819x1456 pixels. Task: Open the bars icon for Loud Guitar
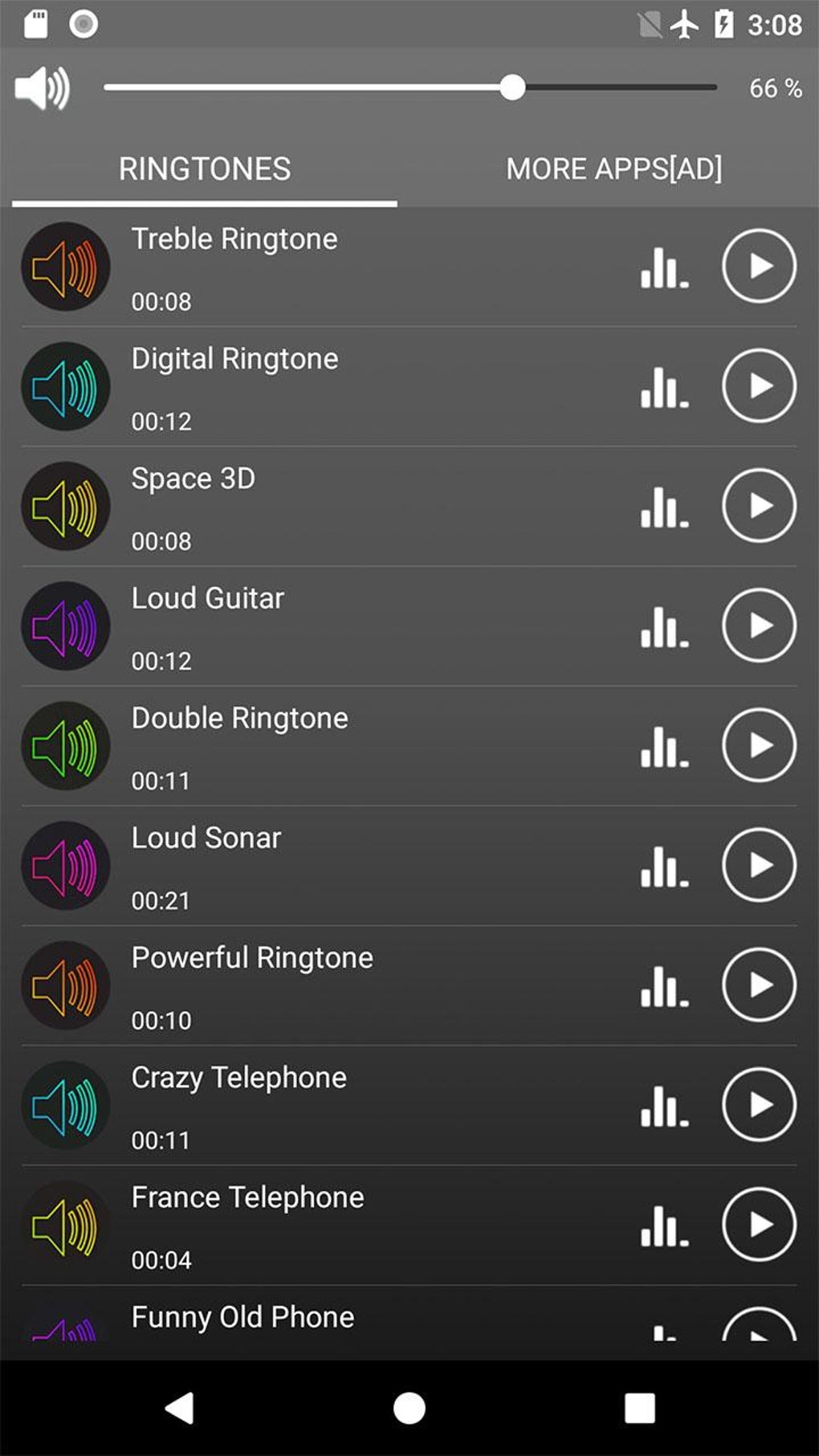[664, 626]
